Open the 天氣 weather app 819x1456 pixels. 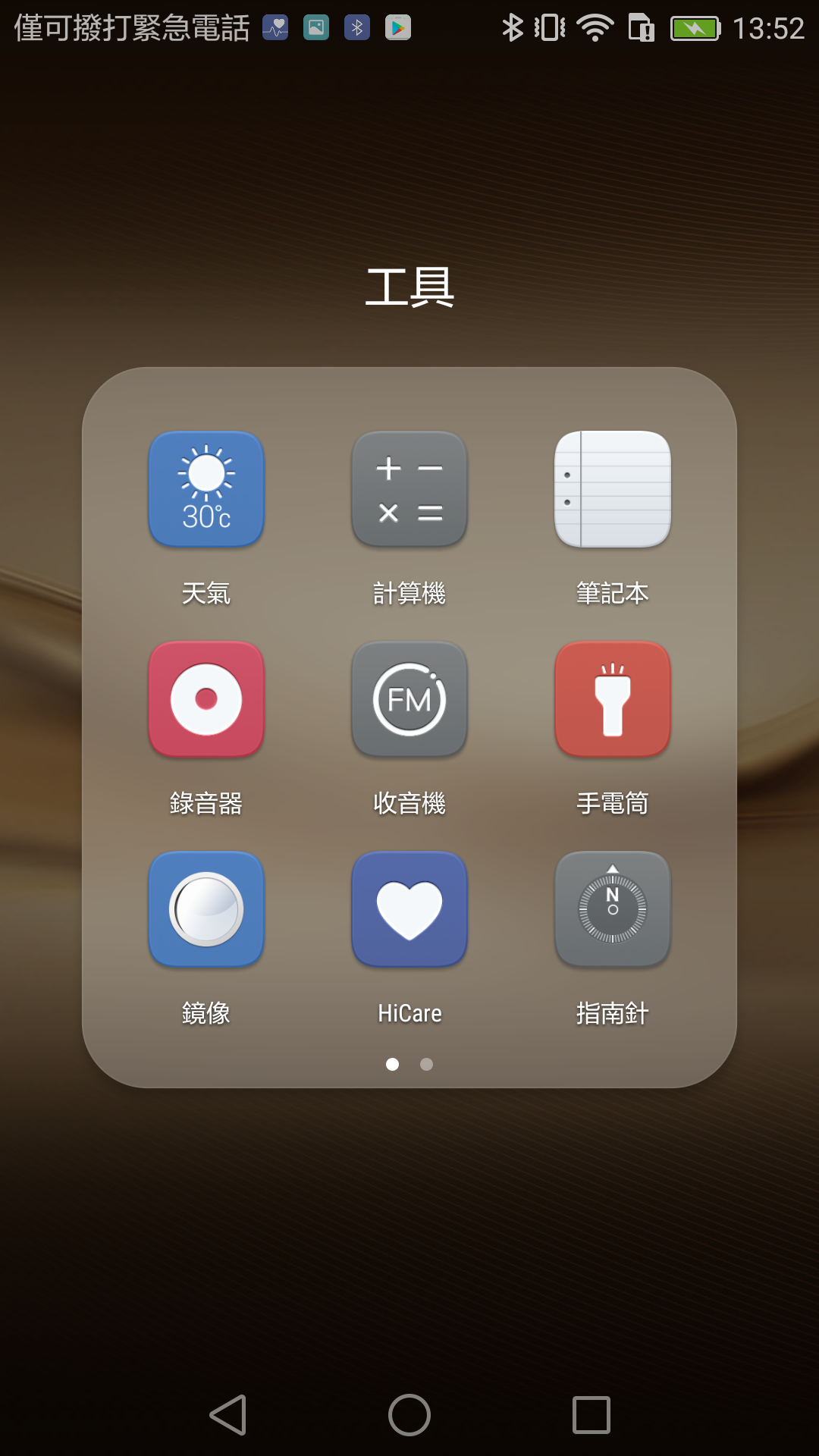pyautogui.click(x=206, y=489)
